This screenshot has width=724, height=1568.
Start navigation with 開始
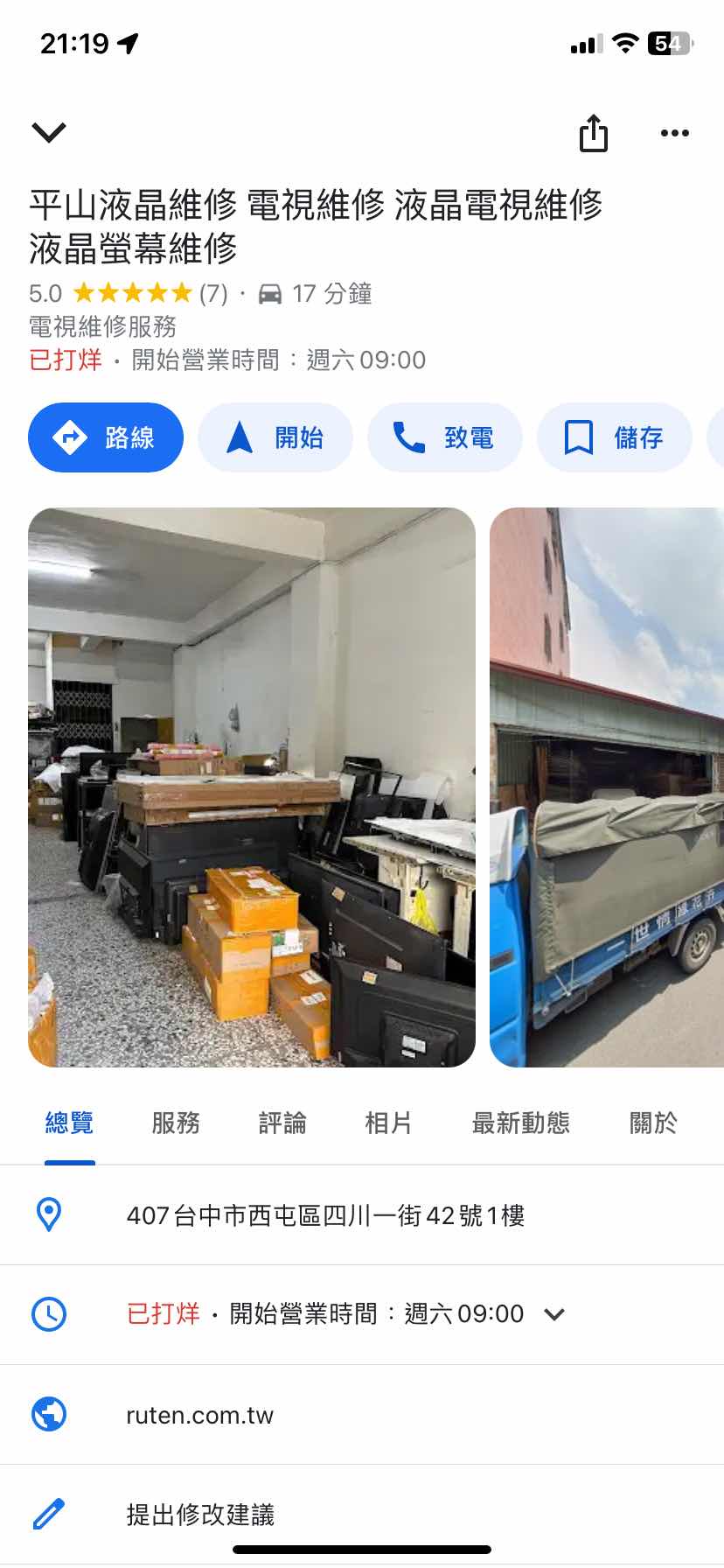[x=275, y=437]
